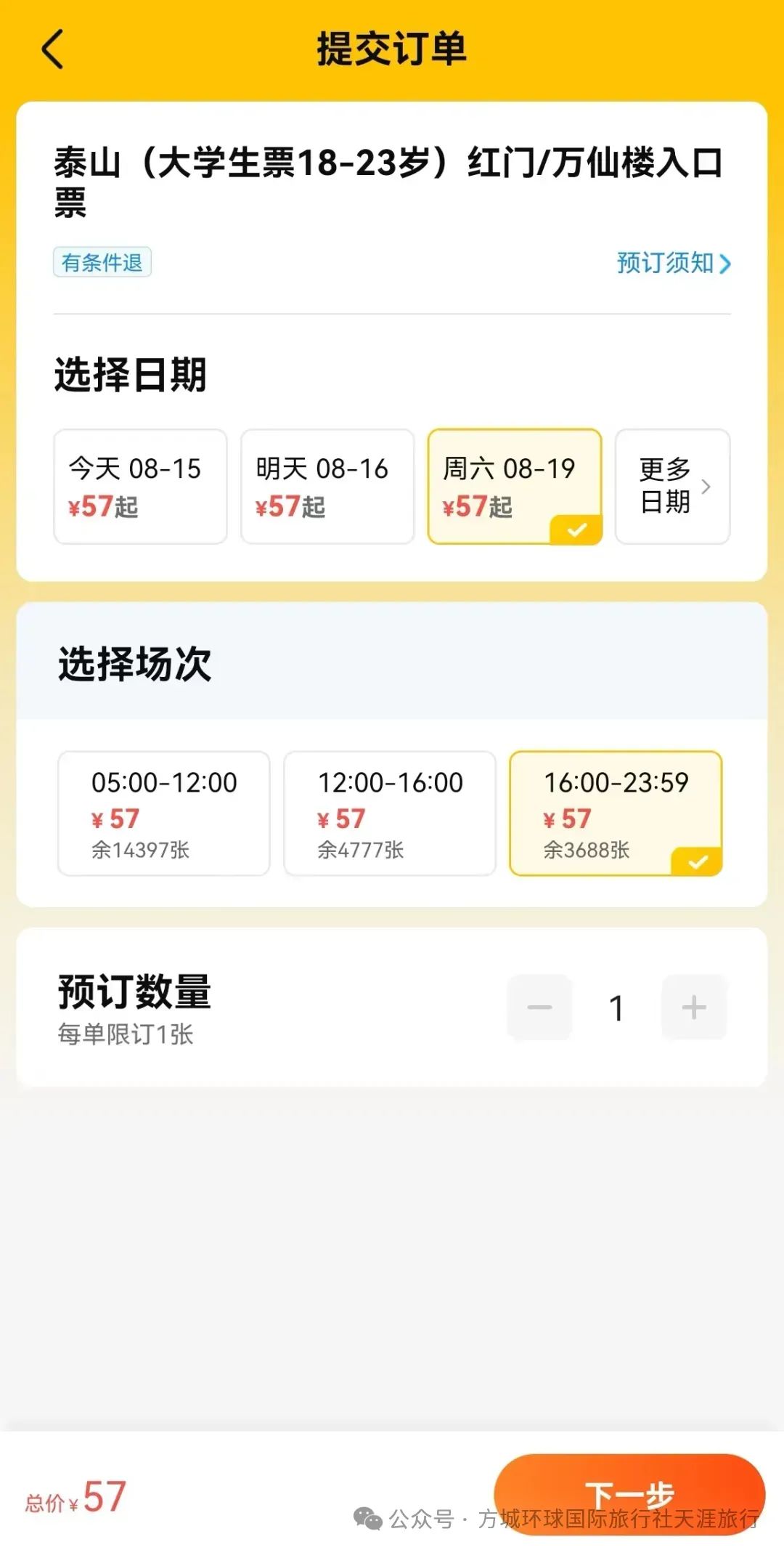Select the 16:00-23:59 session
The height and width of the screenshot is (1550, 784).
pyautogui.click(x=616, y=813)
